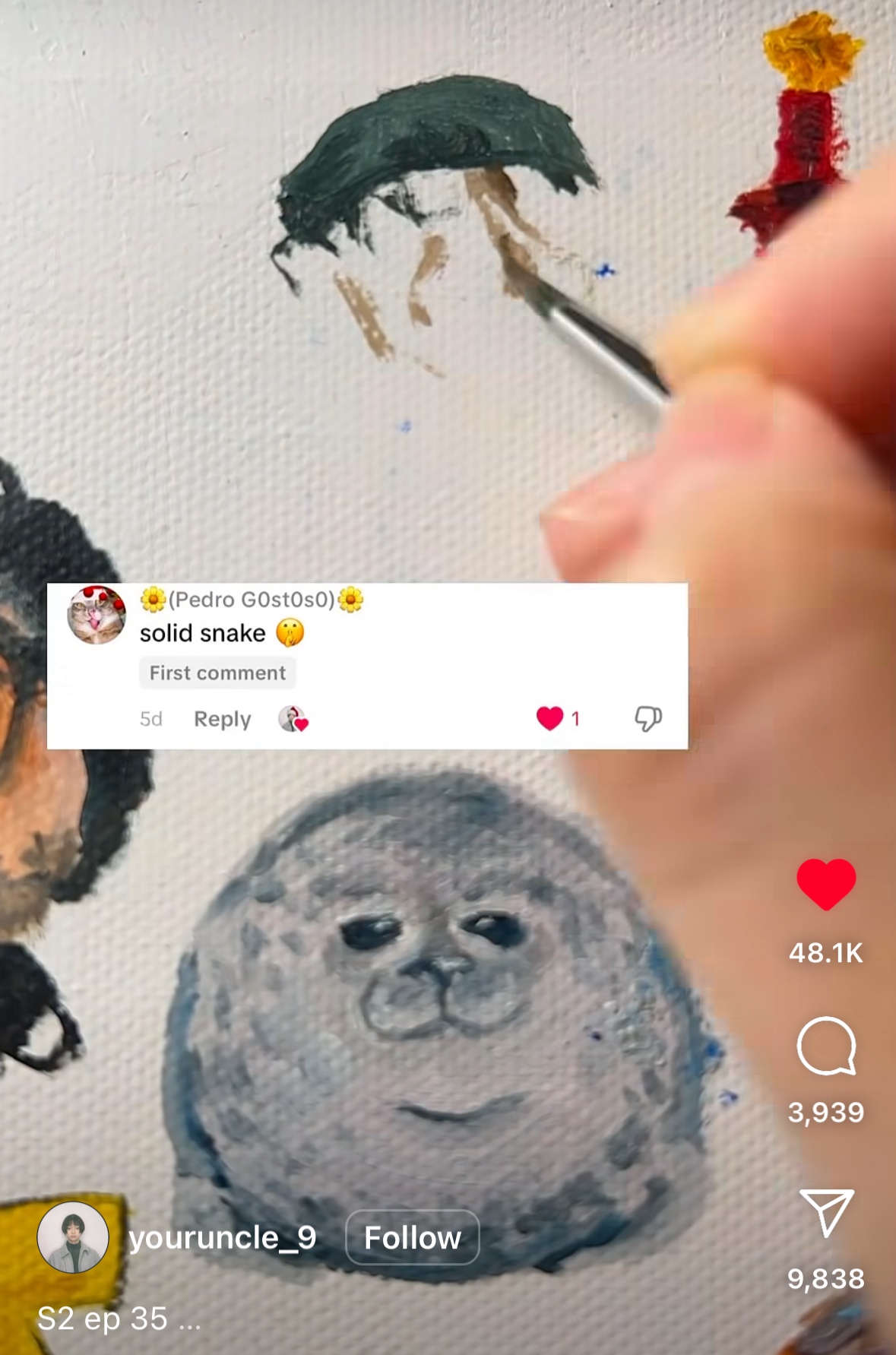Open the comments with 3,939 replies
896x1355 pixels.
click(826, 1046)
